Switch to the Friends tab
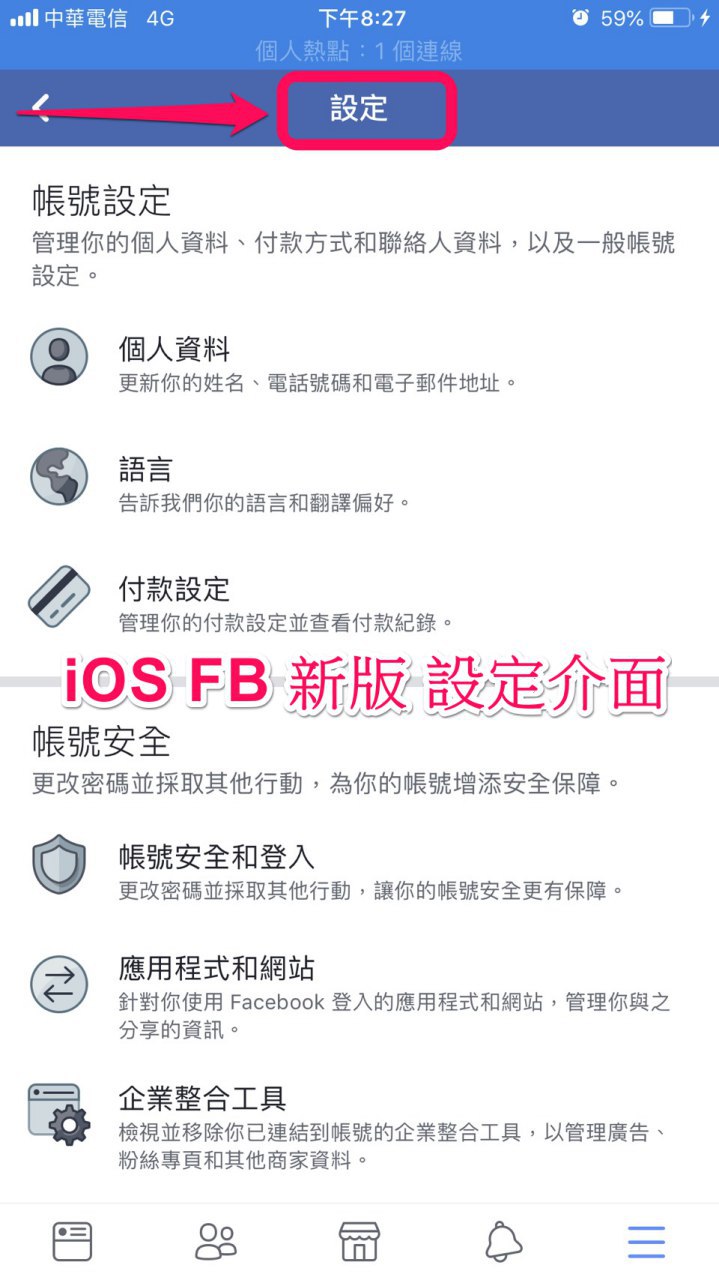 tap(216, 1241)
